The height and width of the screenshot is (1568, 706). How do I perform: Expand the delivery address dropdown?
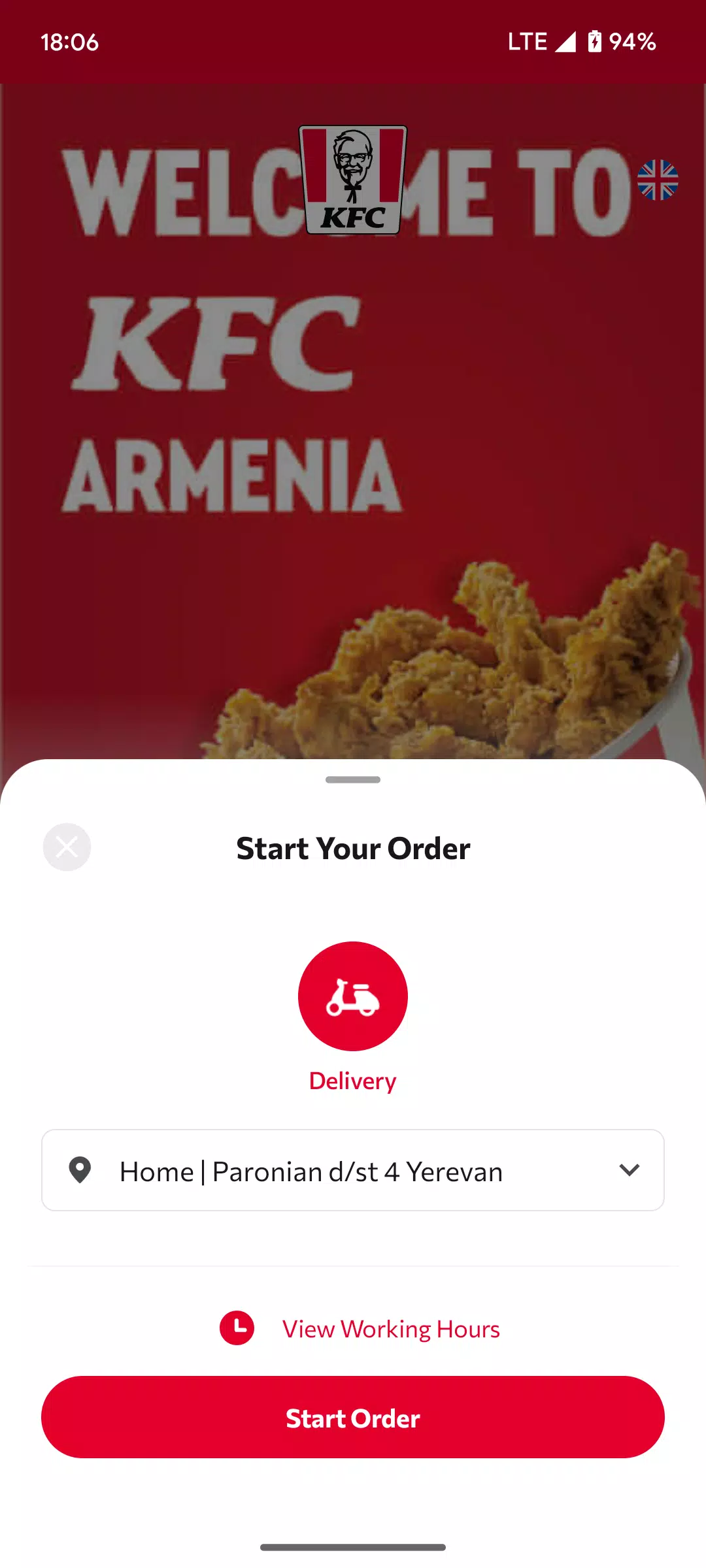(x=628, y=1170)
